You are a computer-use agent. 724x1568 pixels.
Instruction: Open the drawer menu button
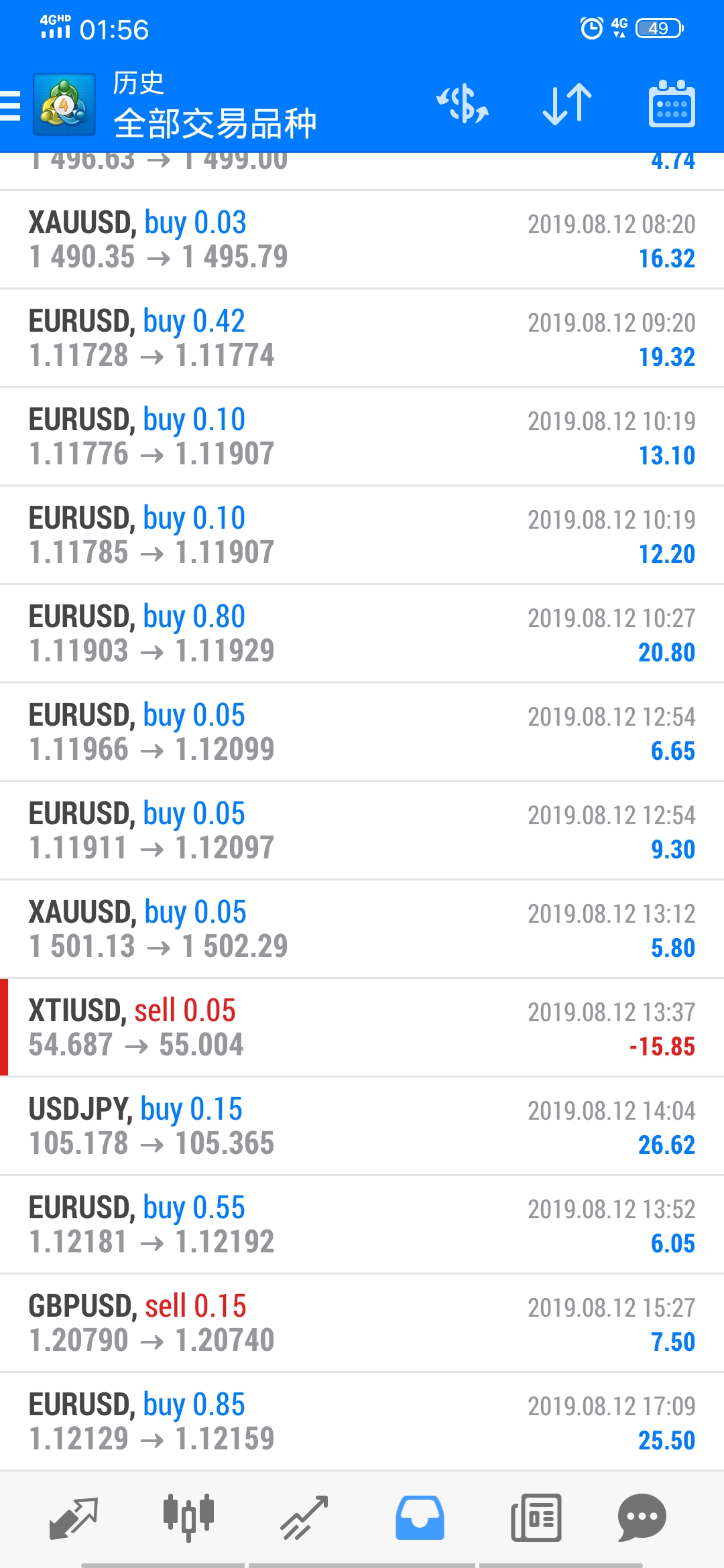(x=11, y=106)
